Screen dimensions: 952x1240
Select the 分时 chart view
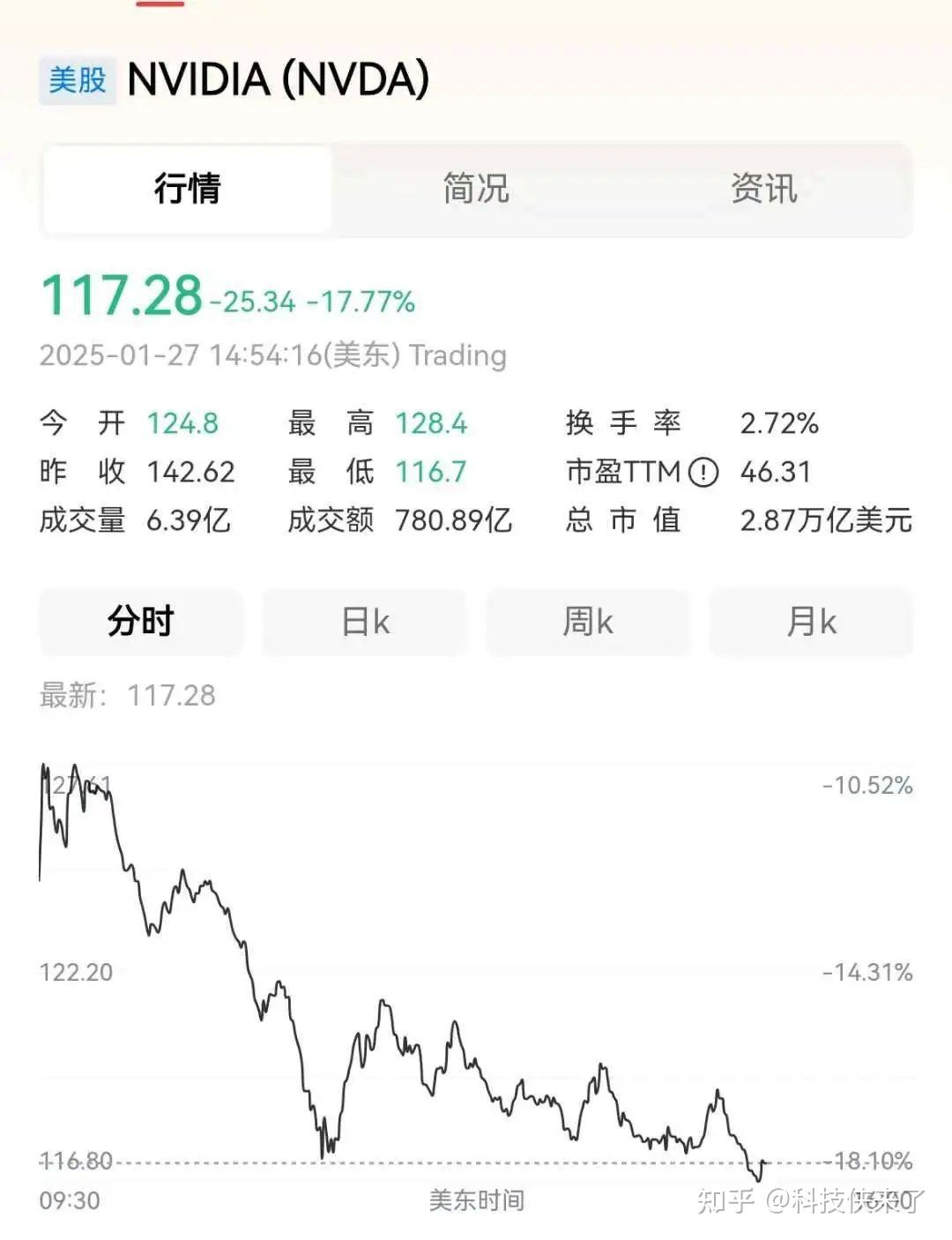[141, 622]
